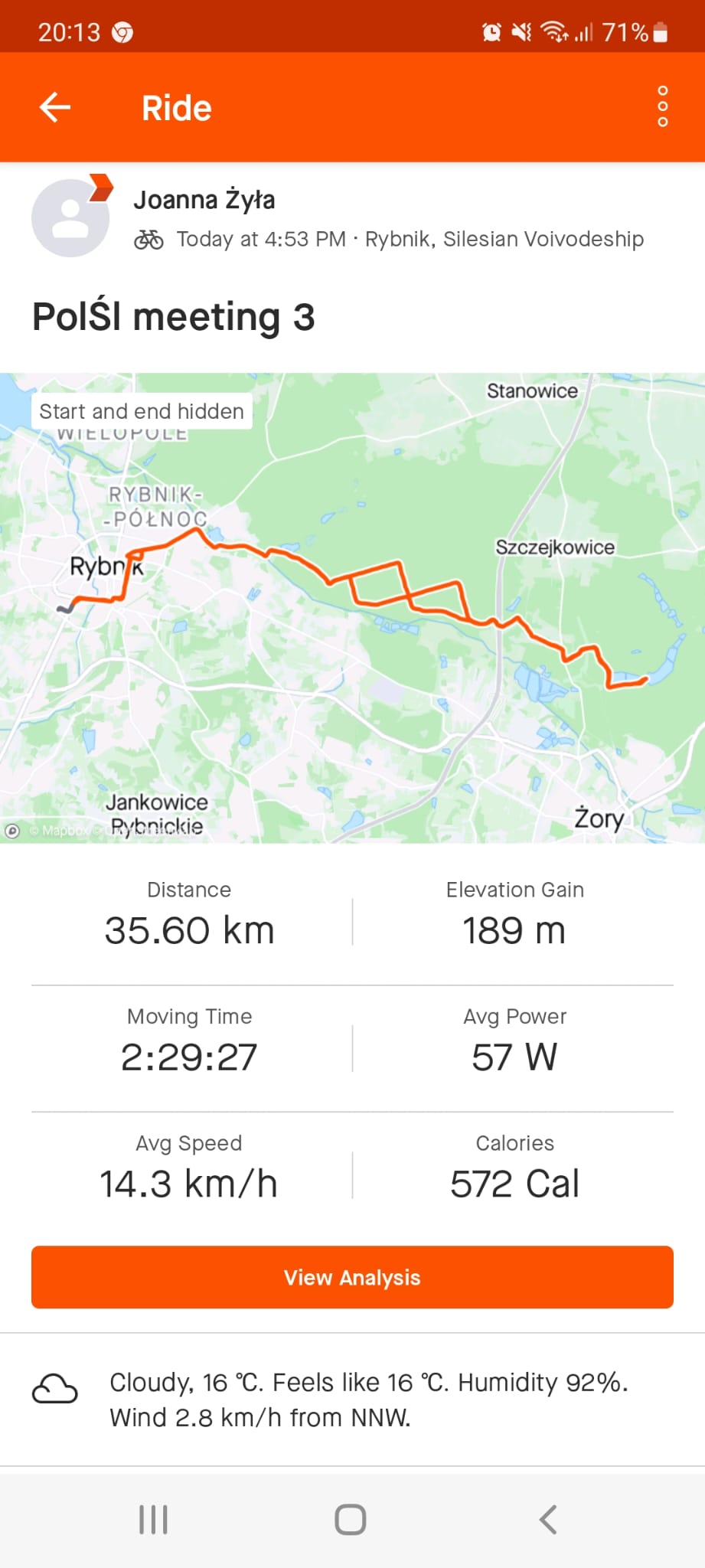Go to the home screen
This screenshot has width=705, height=1568.
click(351, 1520)
